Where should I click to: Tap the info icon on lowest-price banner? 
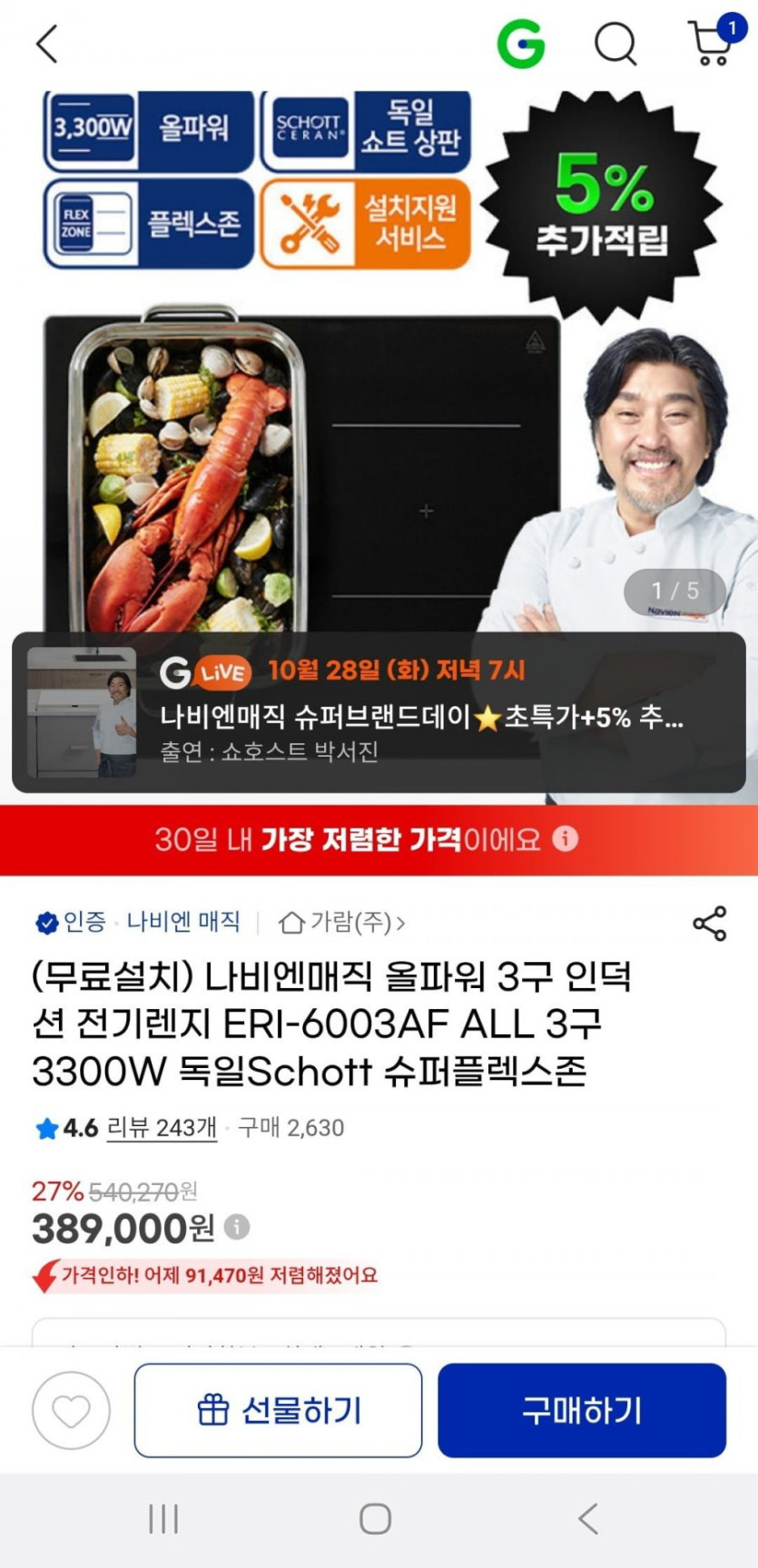click(x=566, y=838)
